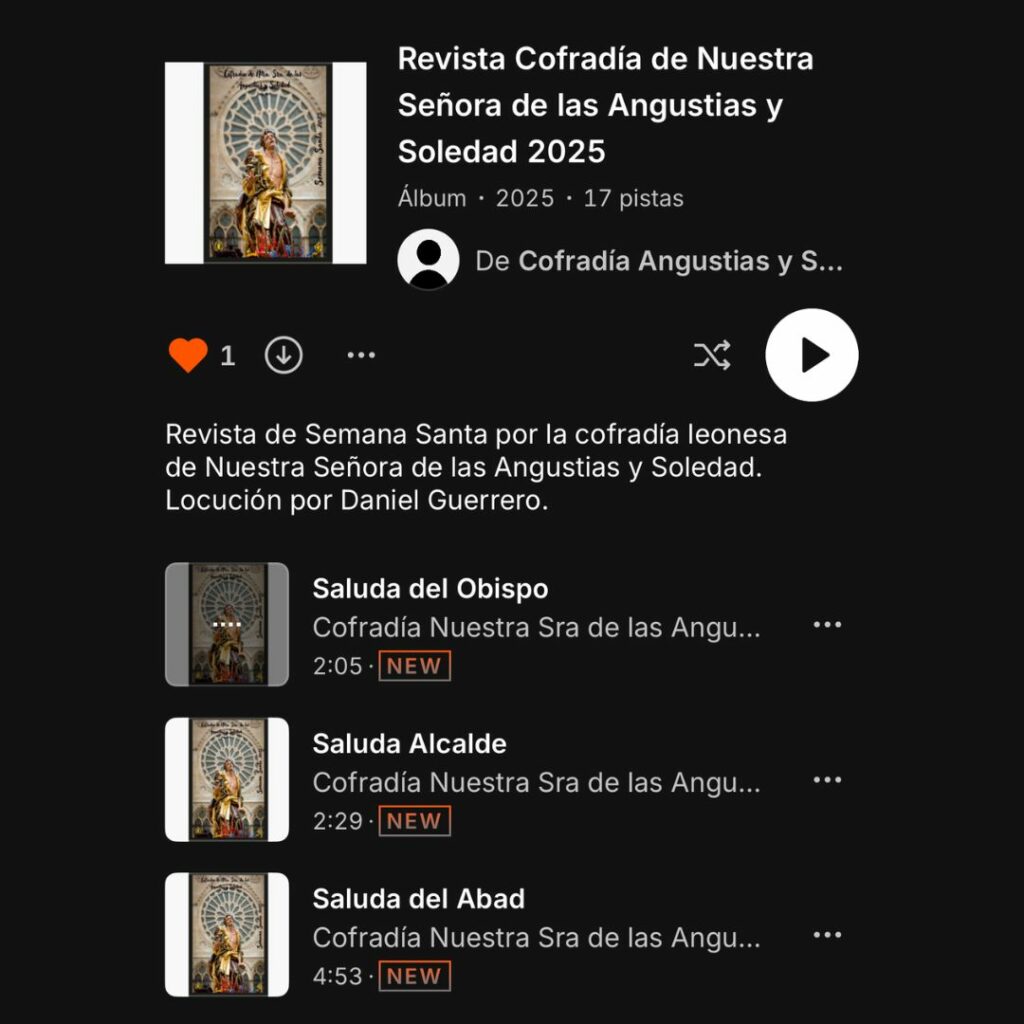Open more options for Saluda del Obispo
This screenshot has width=1024, height=1024.
point(827,625)
